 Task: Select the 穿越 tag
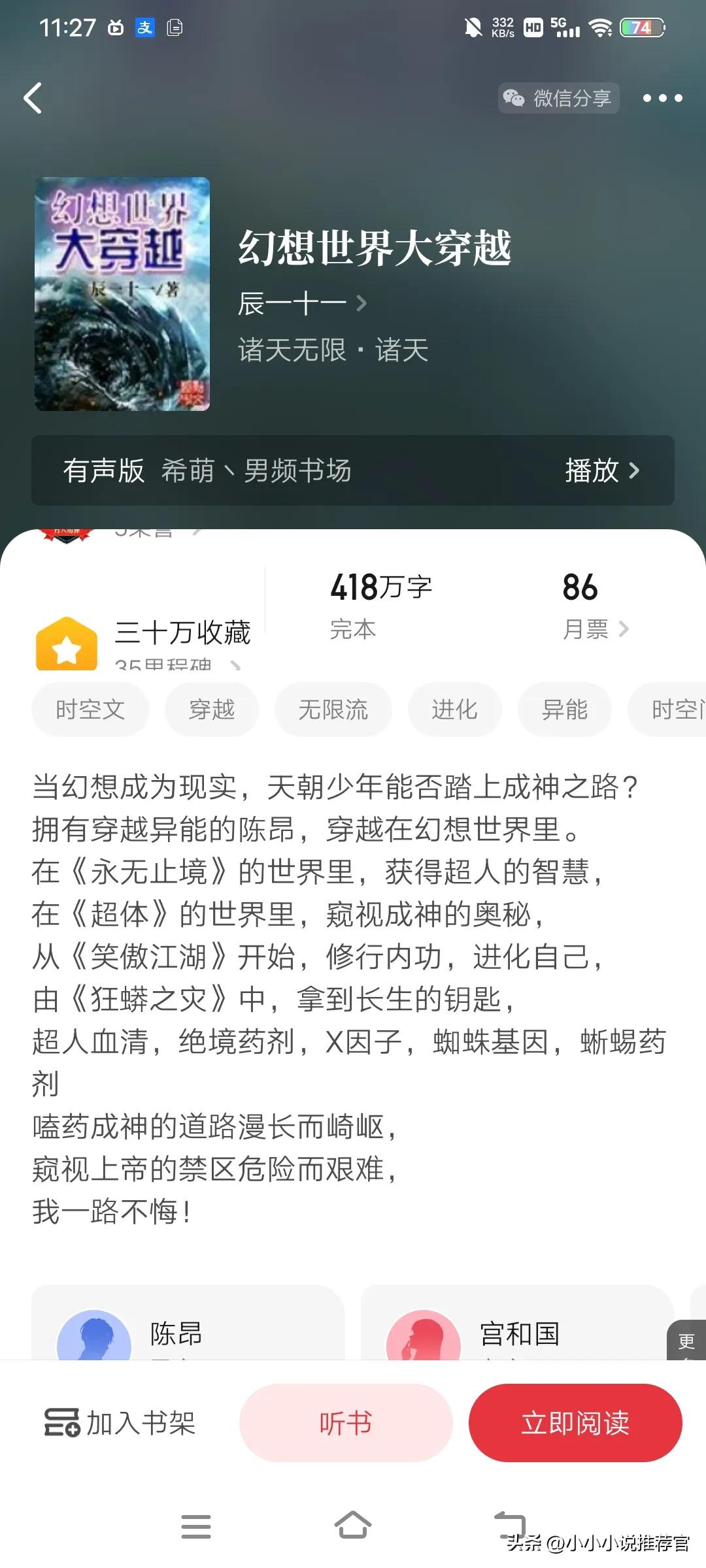point(211,710)
